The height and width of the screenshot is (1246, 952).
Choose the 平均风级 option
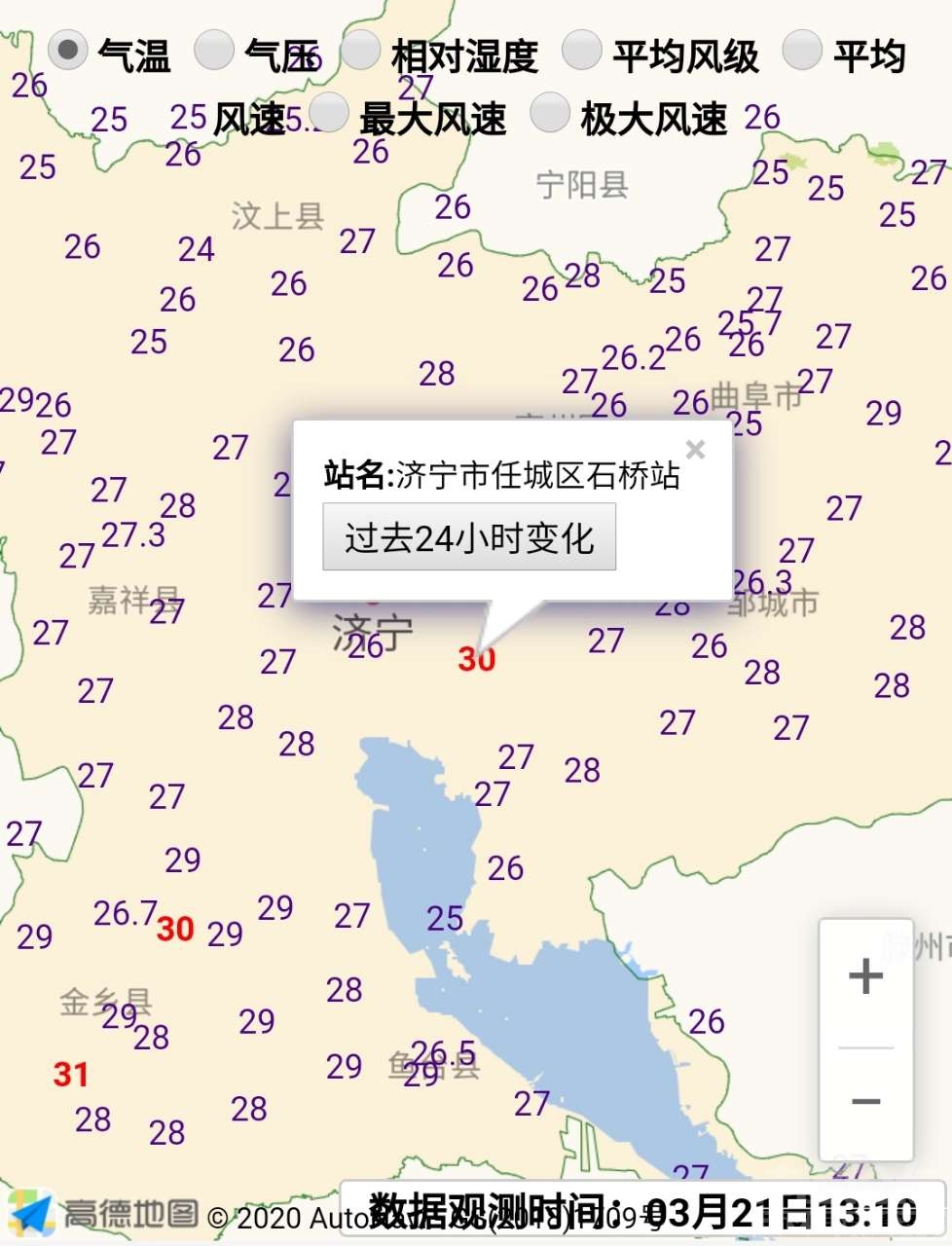[x=581, y=51]
